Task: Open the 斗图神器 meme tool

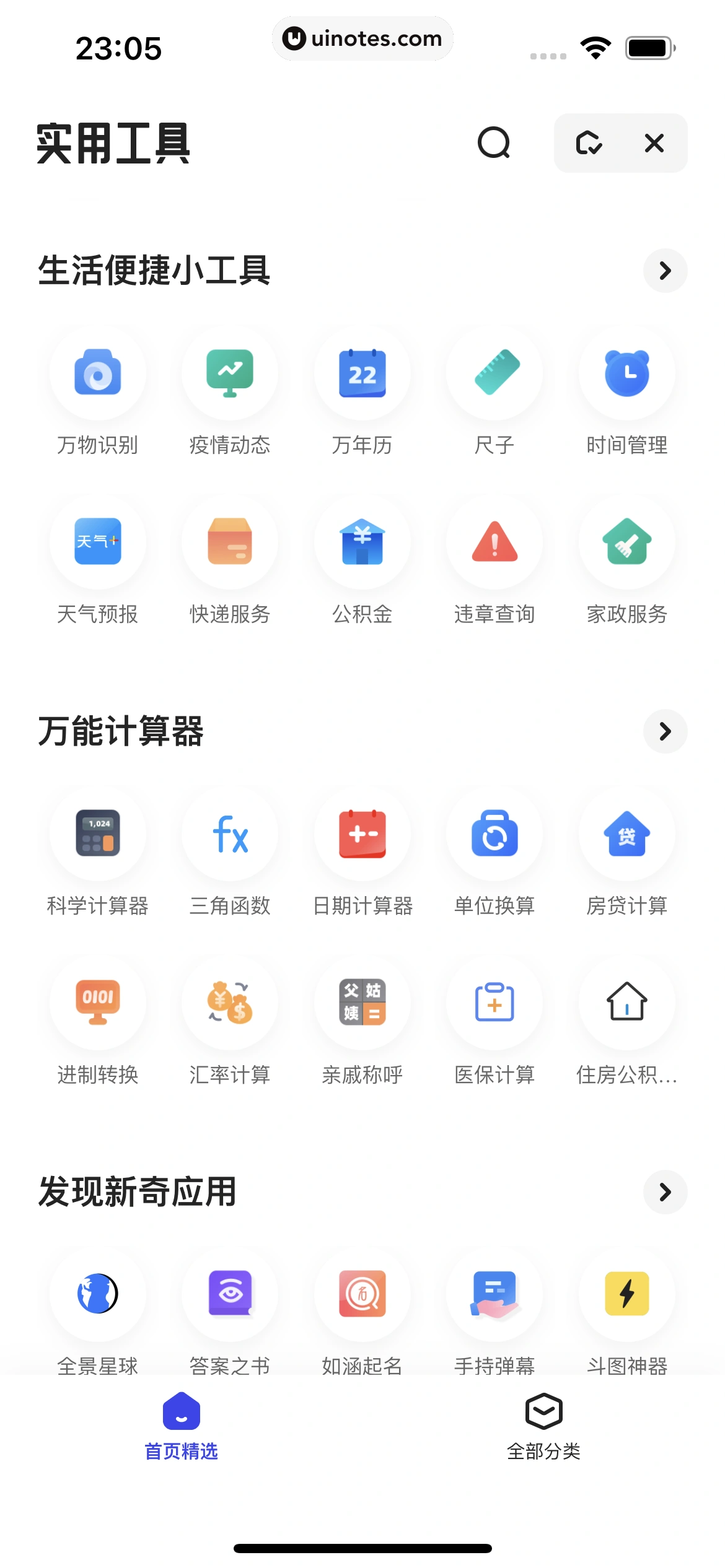Action: (x=628, y=1313)
